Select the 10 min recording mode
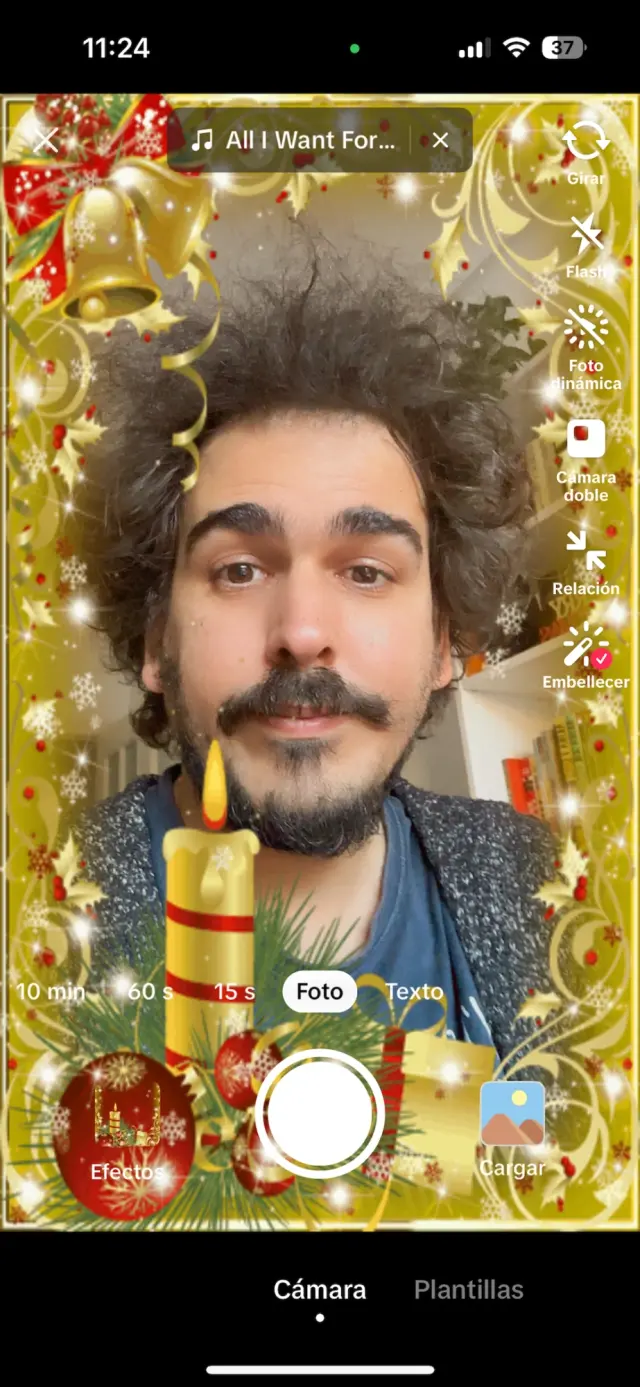This screenshot has width=640, height=1387. (x=50, y=992)
